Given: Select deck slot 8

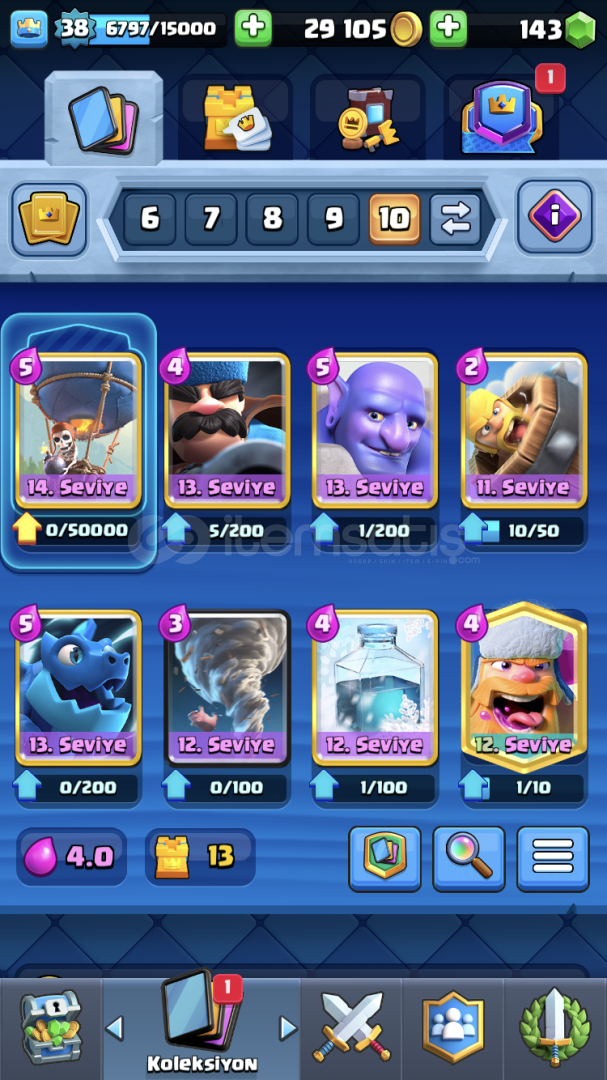Looking at the screenshot, I should pyautogui.click(x=272, y=219).
